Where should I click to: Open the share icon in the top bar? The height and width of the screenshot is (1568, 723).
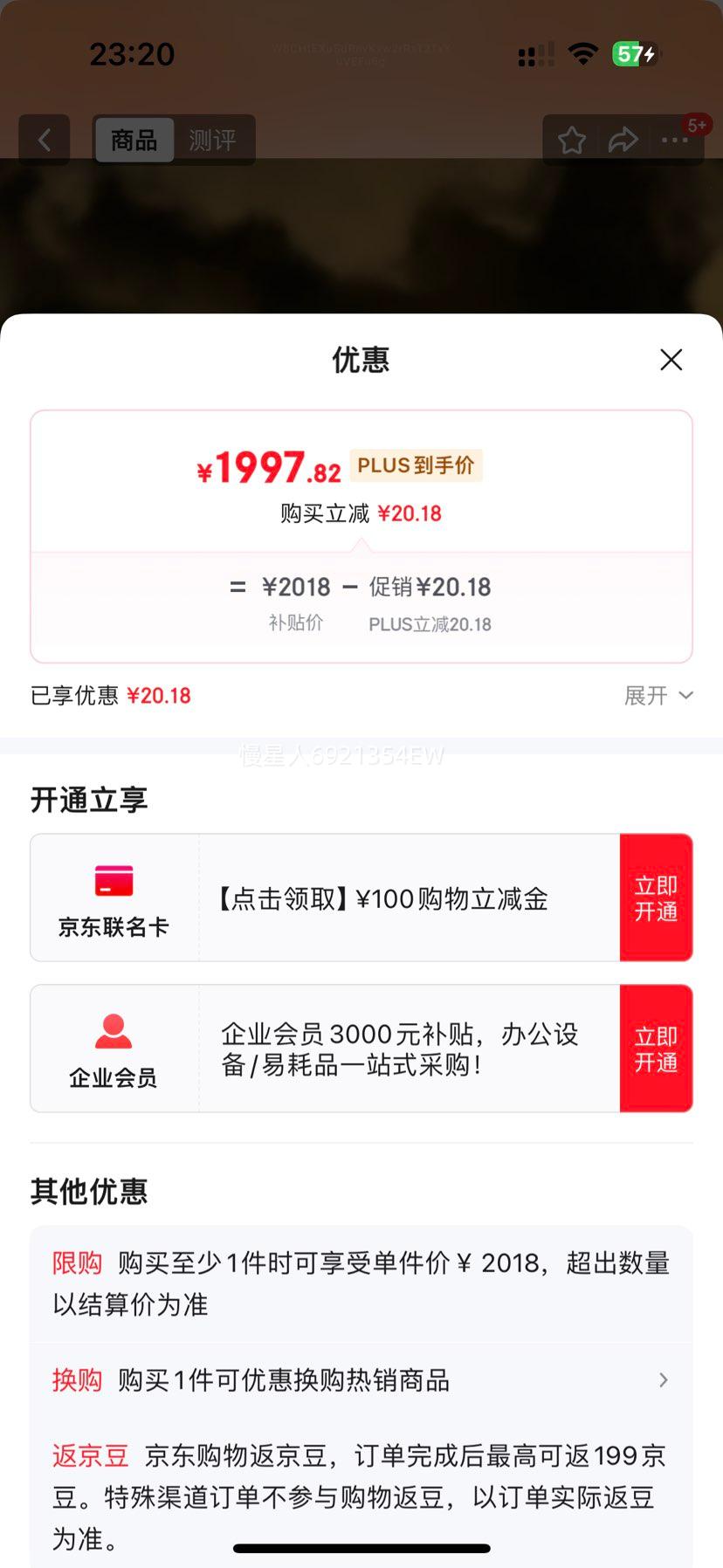pos(623,140)
